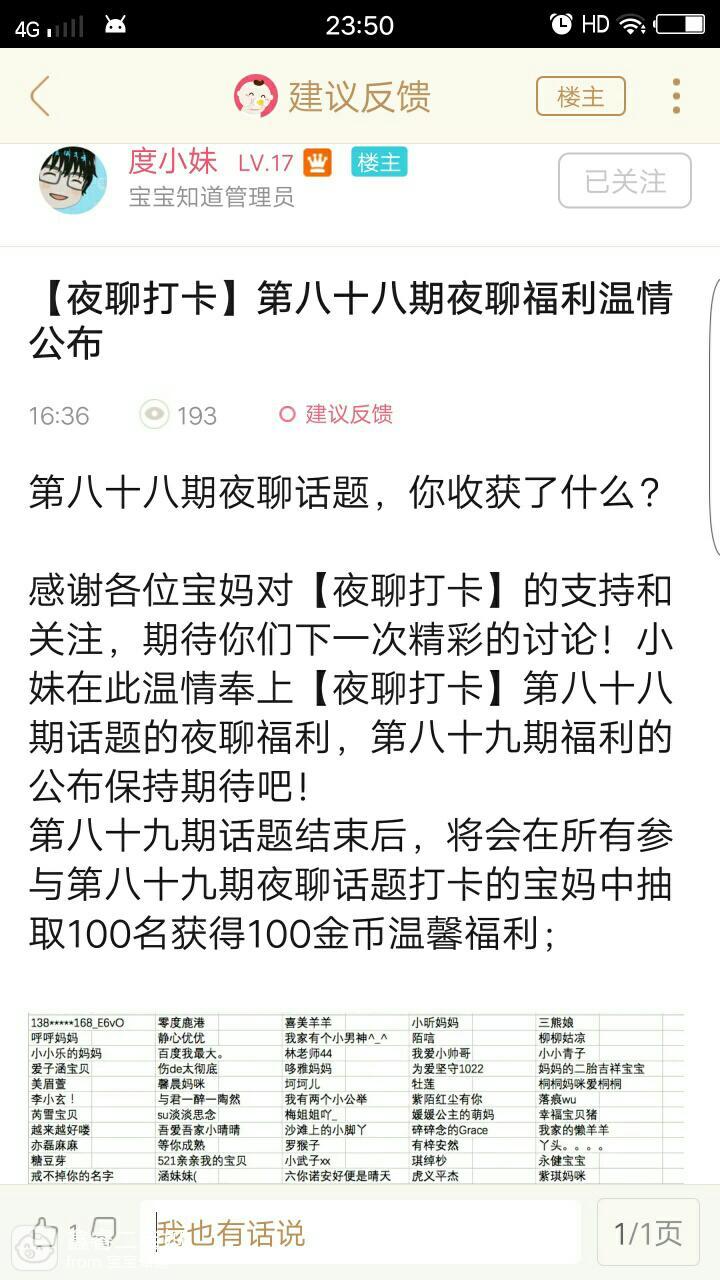The width and height of the screenshot is (720, 1280).
Task: View the winners list image in the post
Action: pos(356,1099)
